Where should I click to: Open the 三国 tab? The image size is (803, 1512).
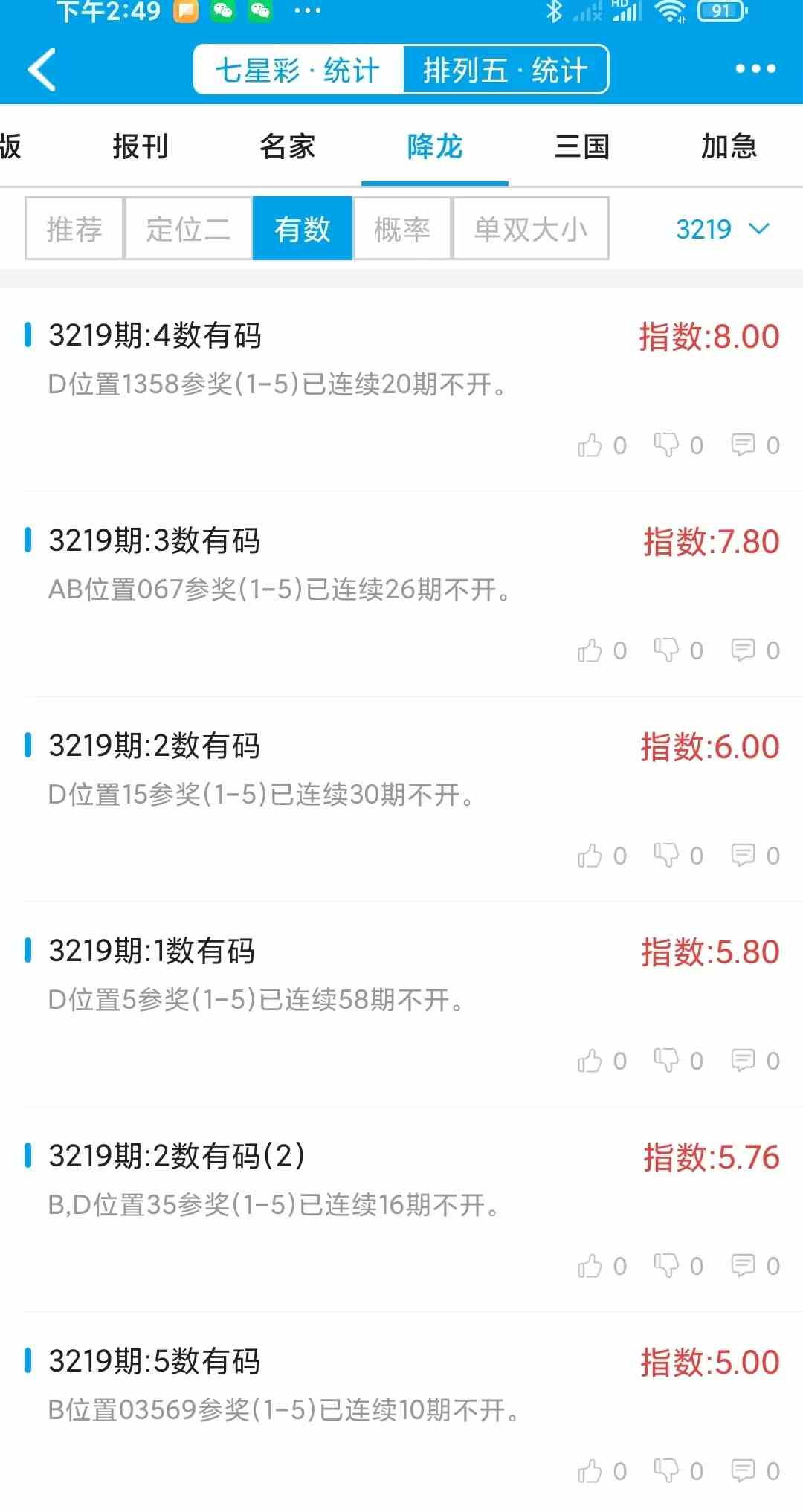582,146
